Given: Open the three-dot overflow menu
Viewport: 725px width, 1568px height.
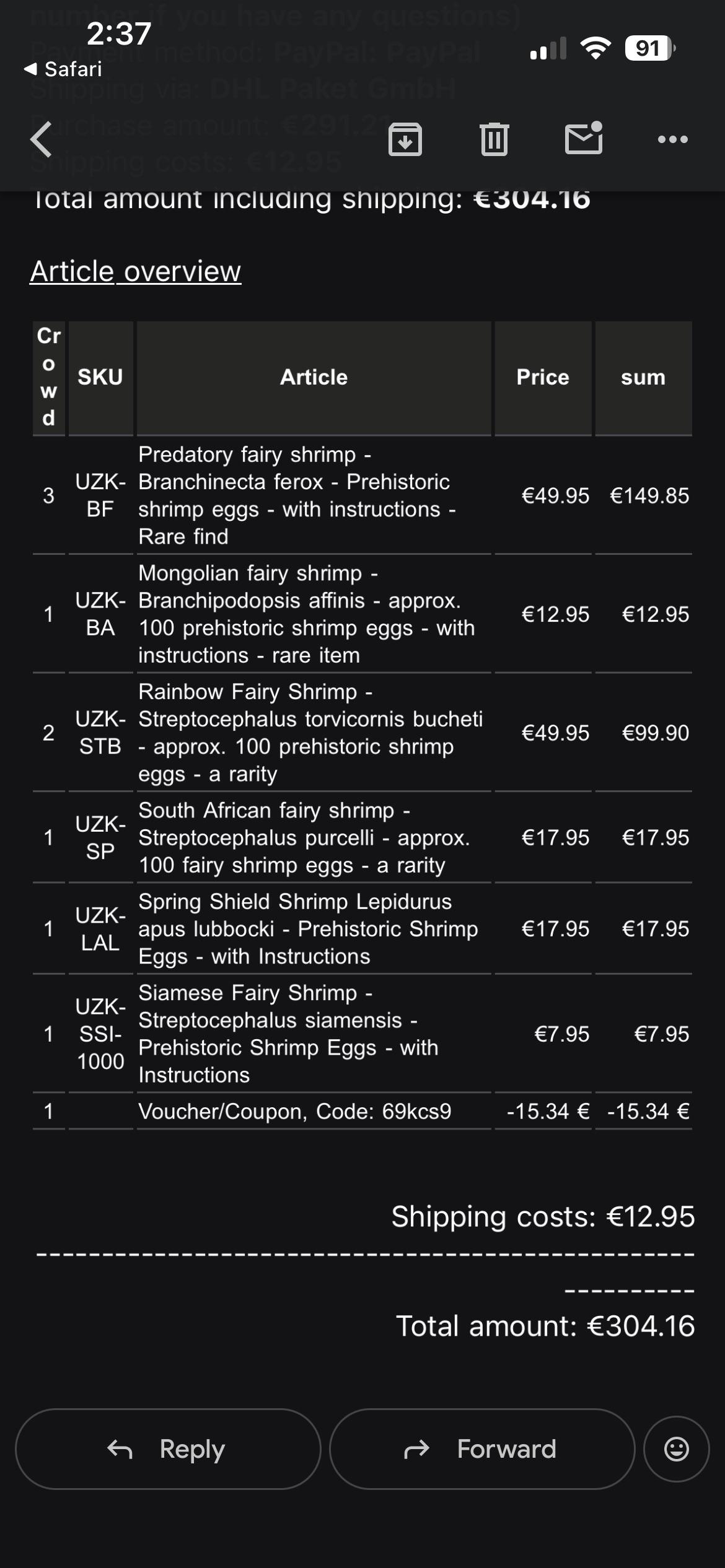Looking at the screenshot, I should click(673, 139).
